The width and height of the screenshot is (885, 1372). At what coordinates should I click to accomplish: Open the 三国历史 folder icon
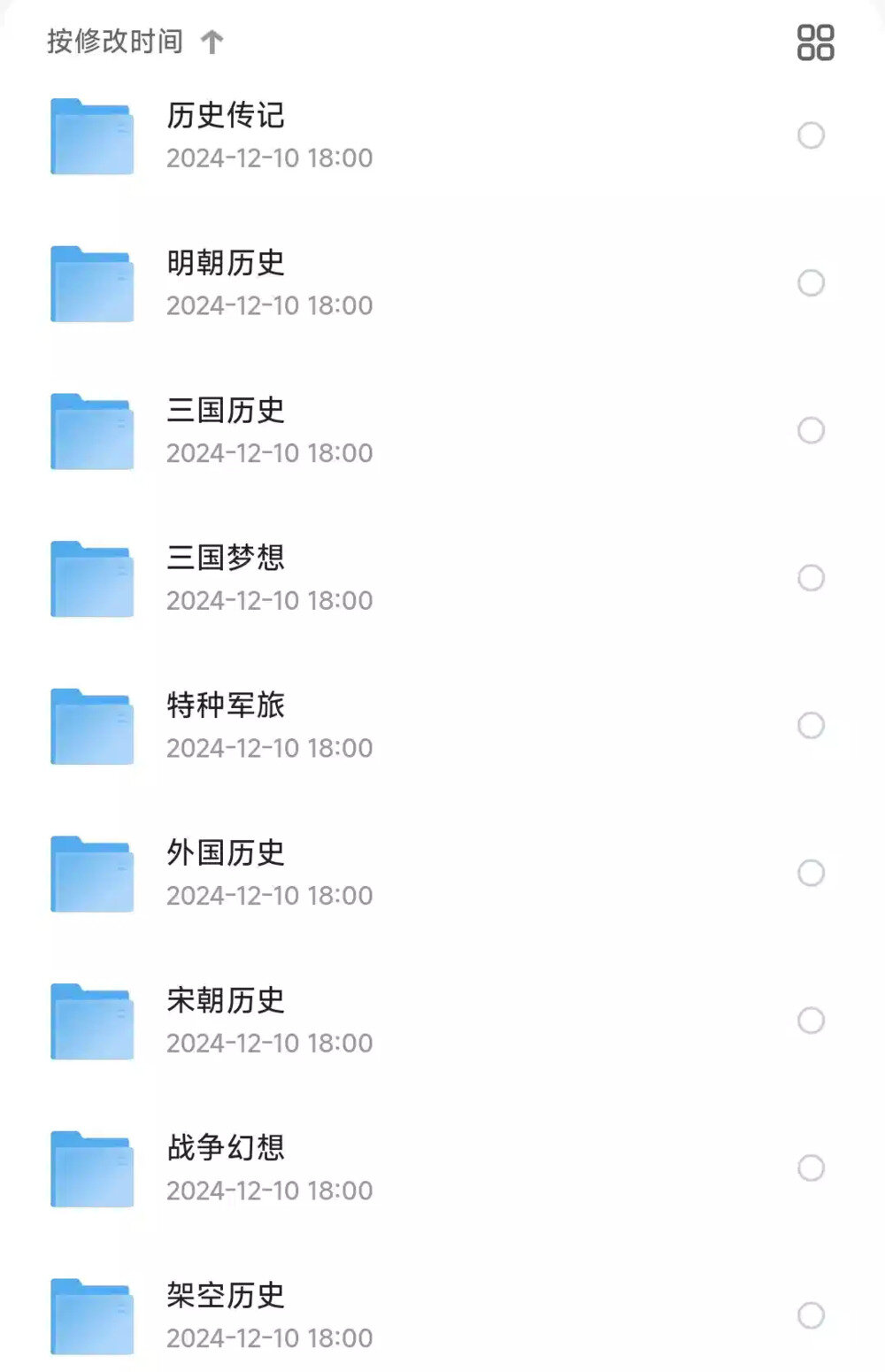tap(91, 432)
